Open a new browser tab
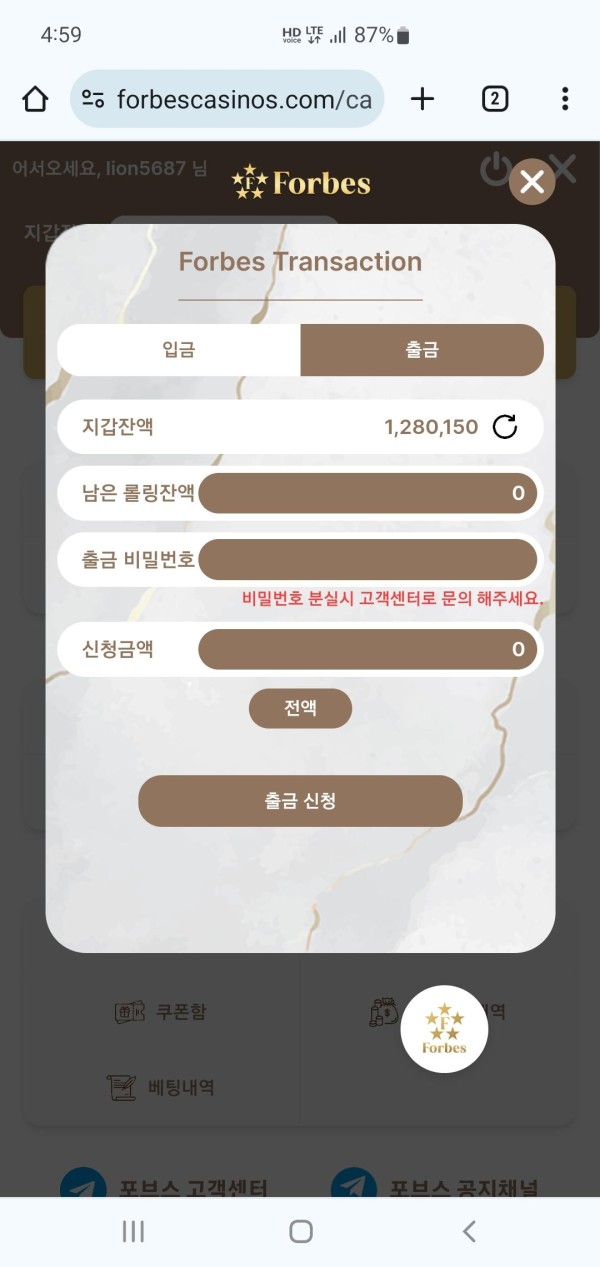 coord(422,99)
